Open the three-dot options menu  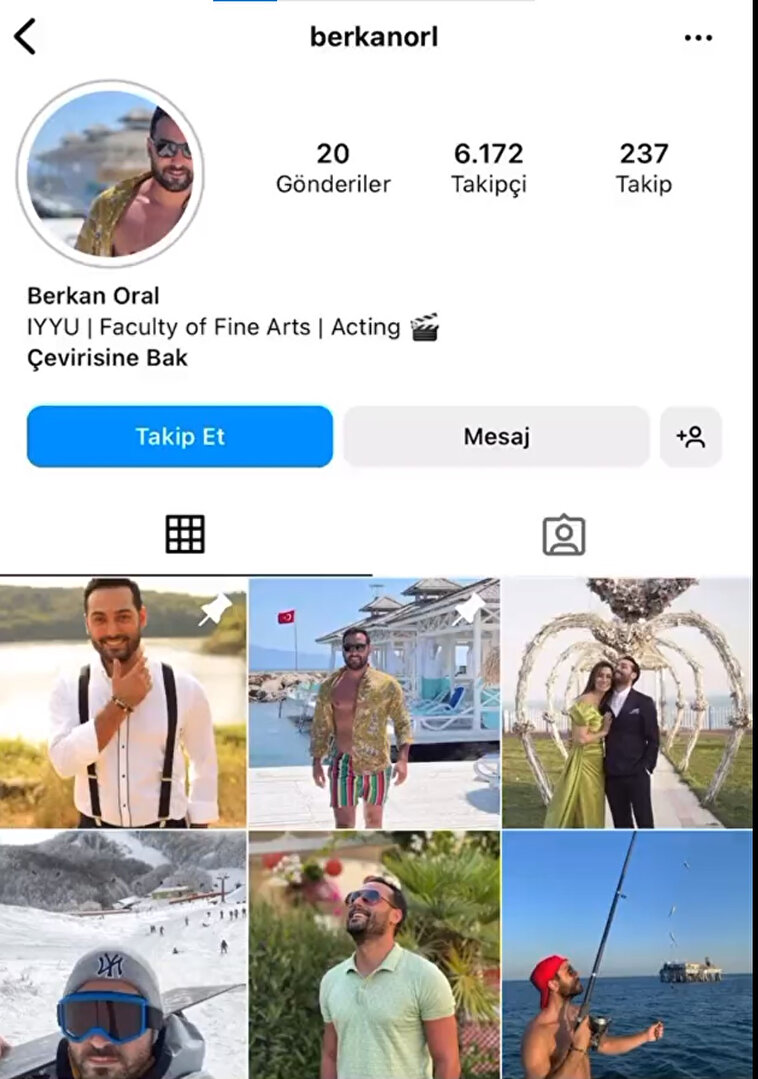point(698,38)
